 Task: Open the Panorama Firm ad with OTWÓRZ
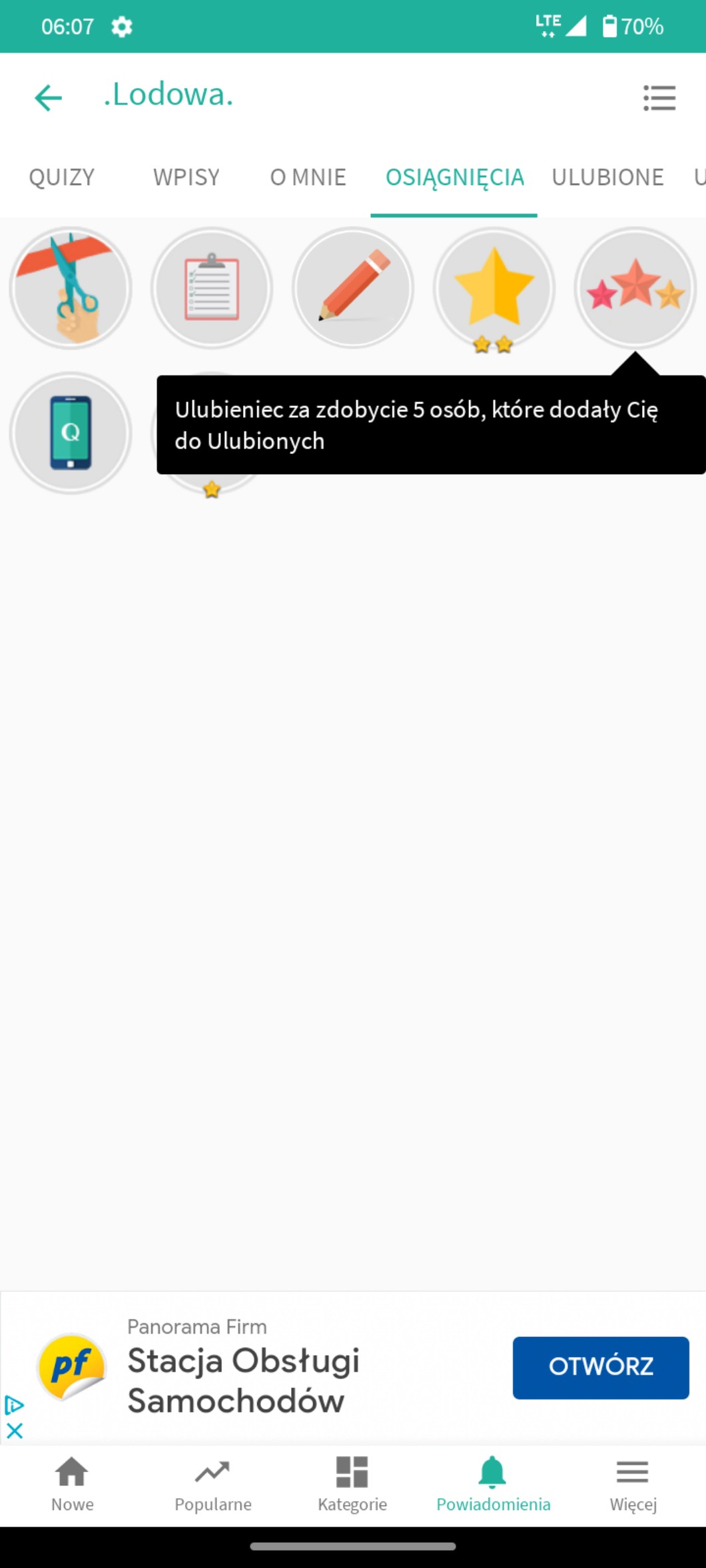pyautogui.click(x=600, y=1367)
